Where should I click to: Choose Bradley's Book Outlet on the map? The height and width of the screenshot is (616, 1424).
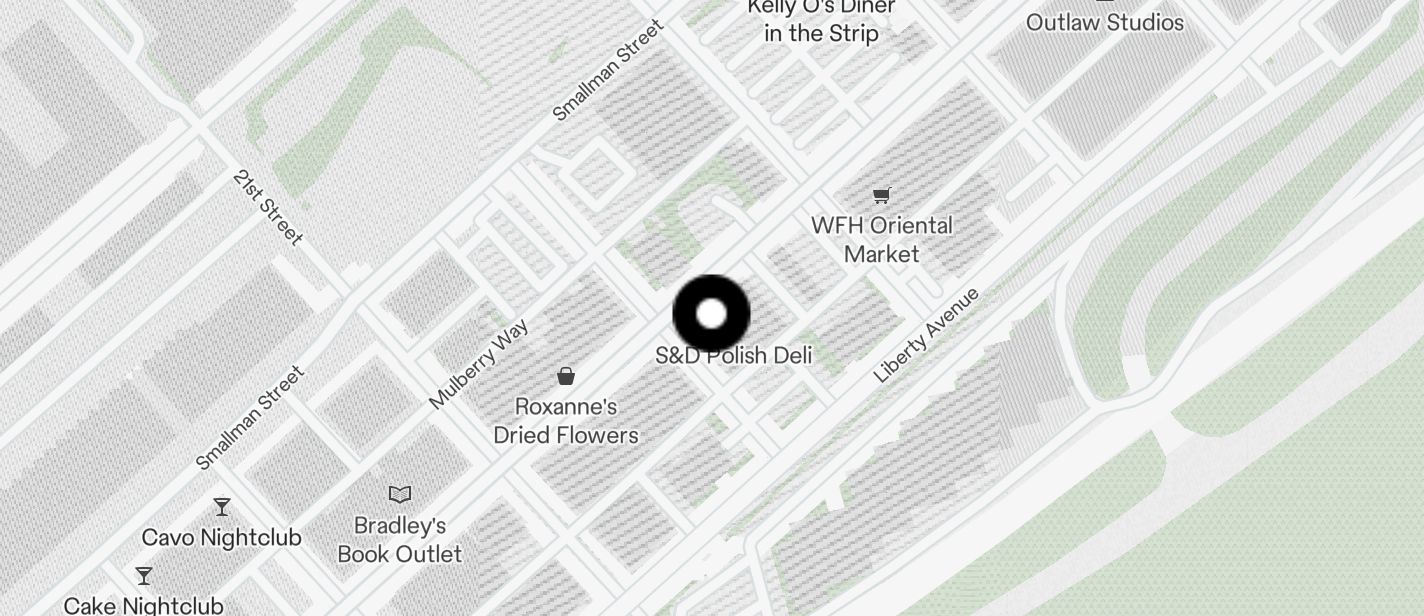[x=400, y=495]
